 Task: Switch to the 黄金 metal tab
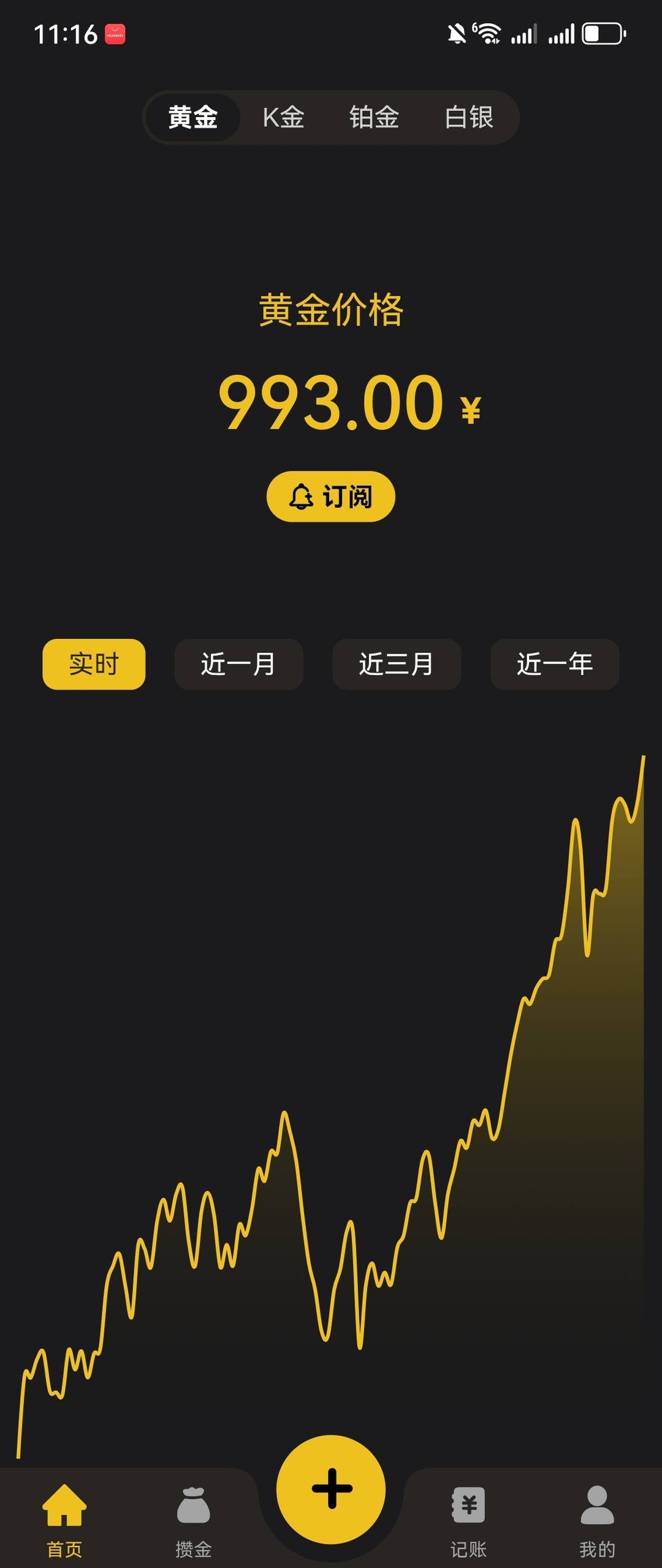(192, 117)
